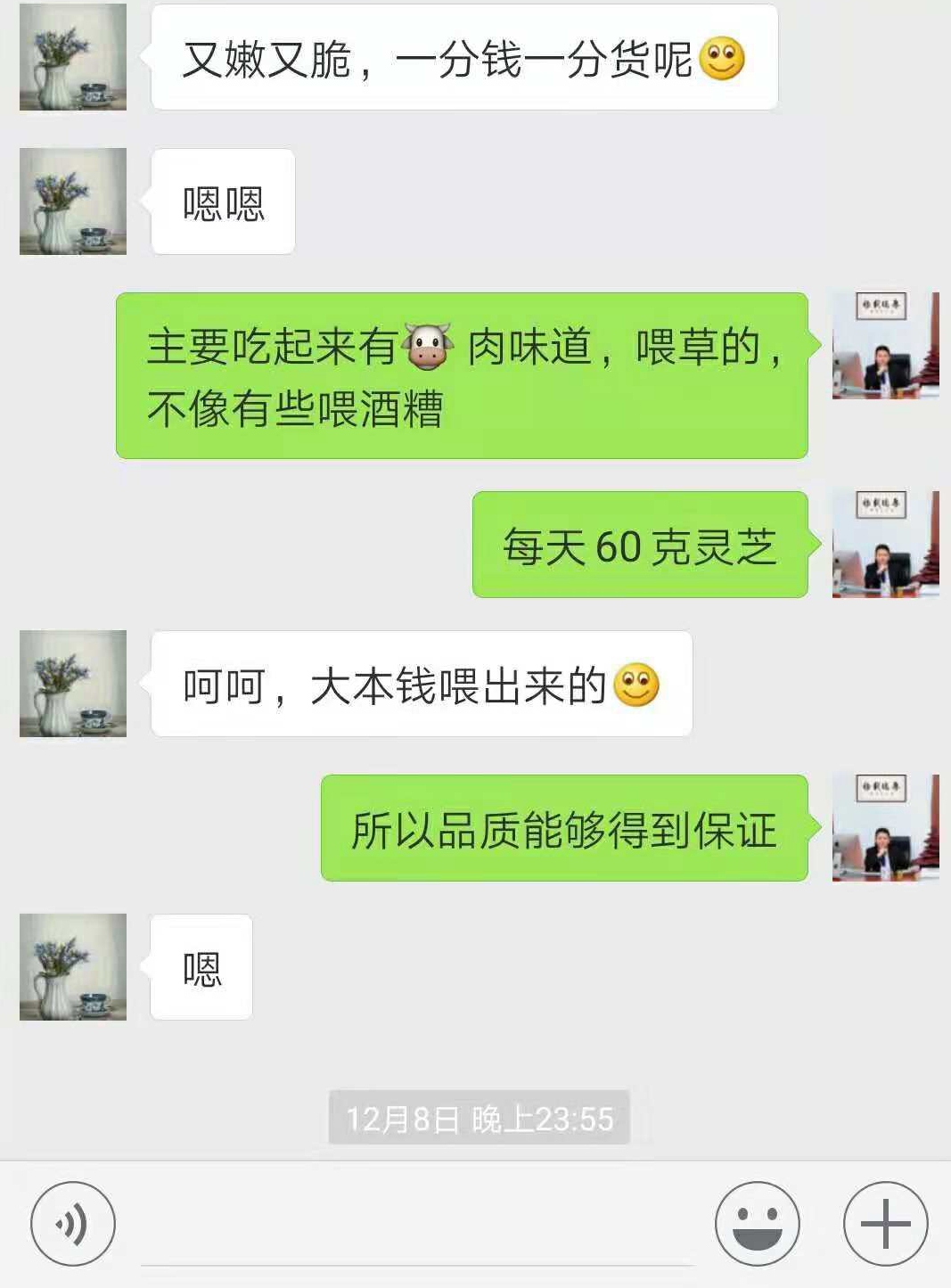Open sender avatar beside 每天60克灵芝 message
The width and height of the screenshot is (951, 1288).
(x=885, y=544)
